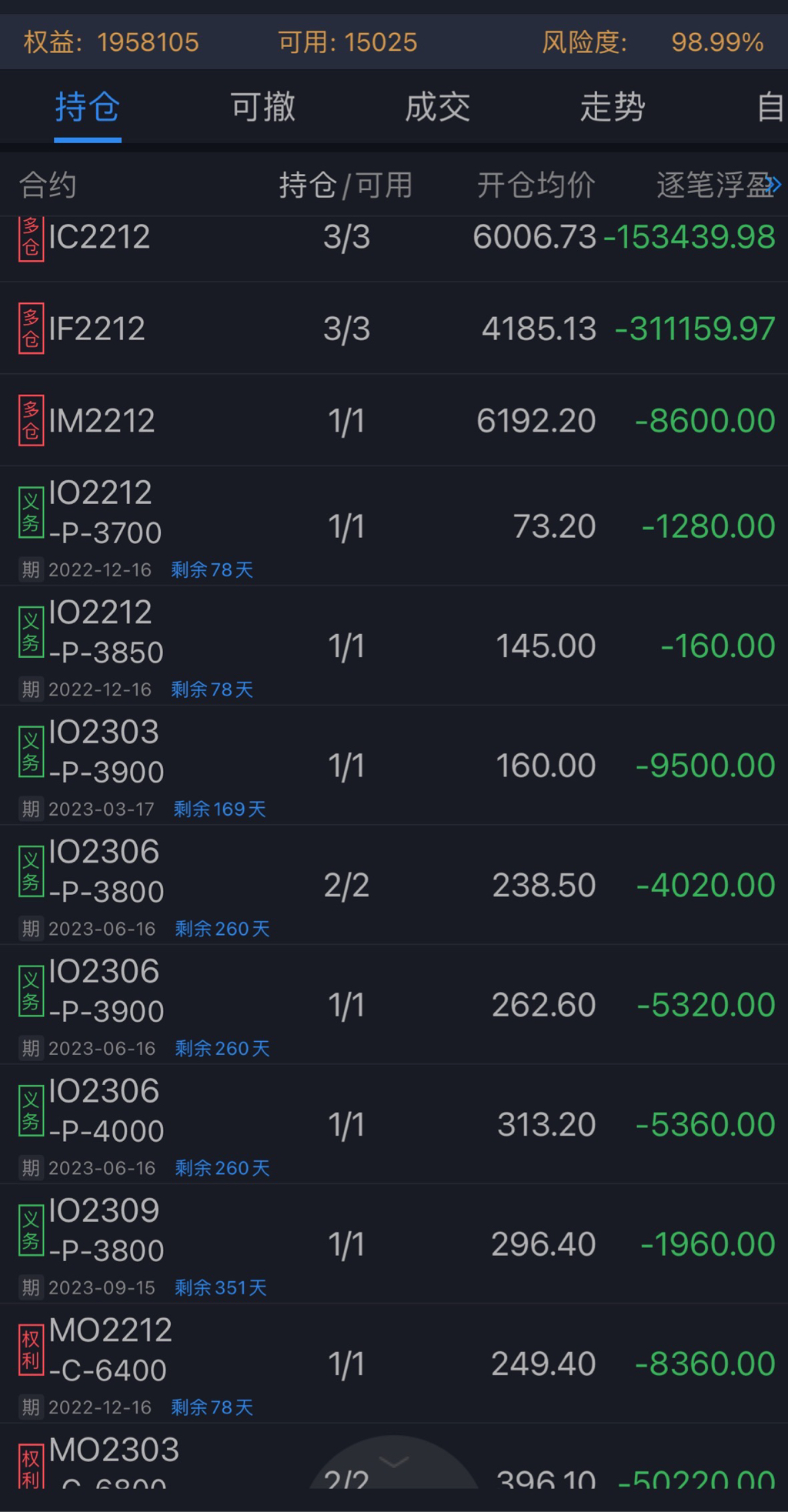
Task: Open the IO2309-P-3800 option position
Action: click(394, 1244)
